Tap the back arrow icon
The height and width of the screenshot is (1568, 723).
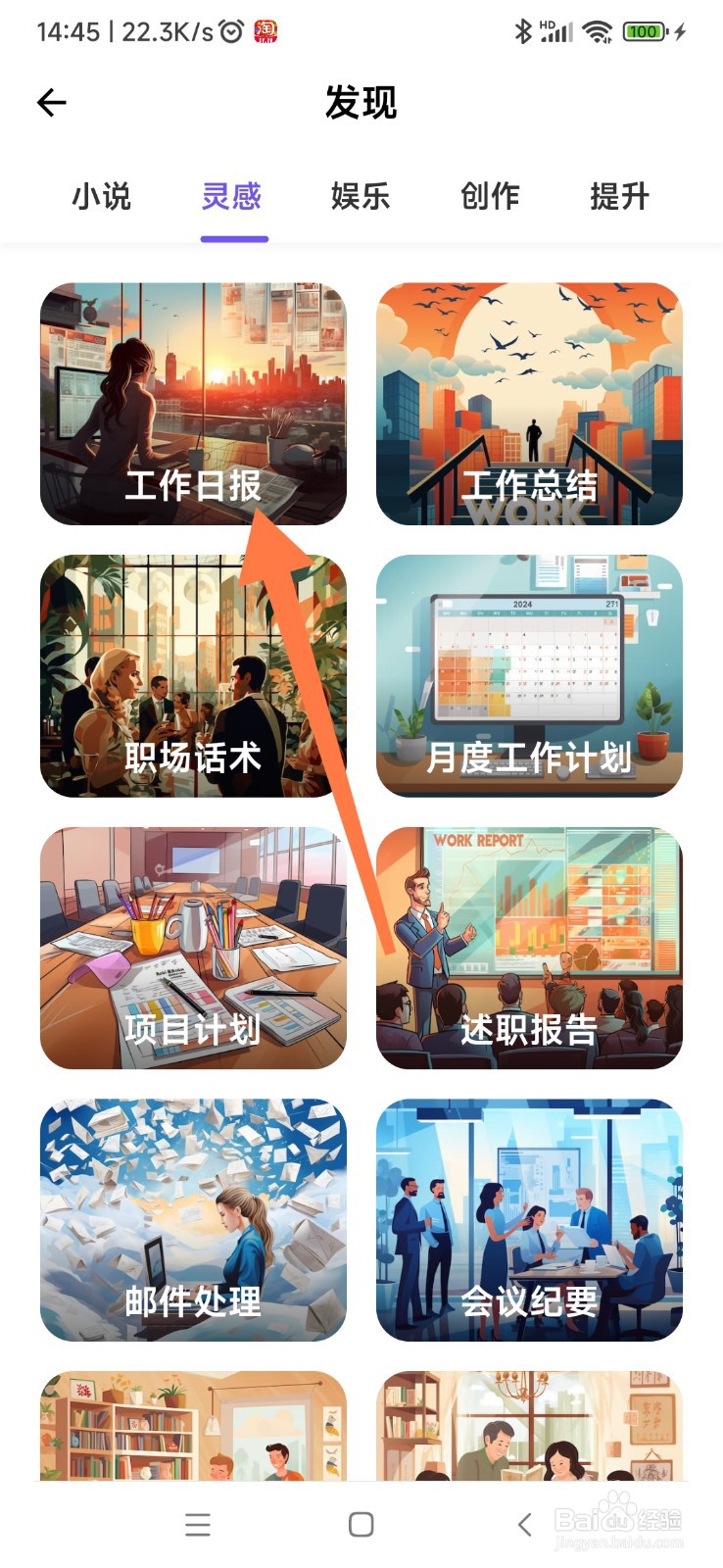pyautogui.click(x=51, y=102)
